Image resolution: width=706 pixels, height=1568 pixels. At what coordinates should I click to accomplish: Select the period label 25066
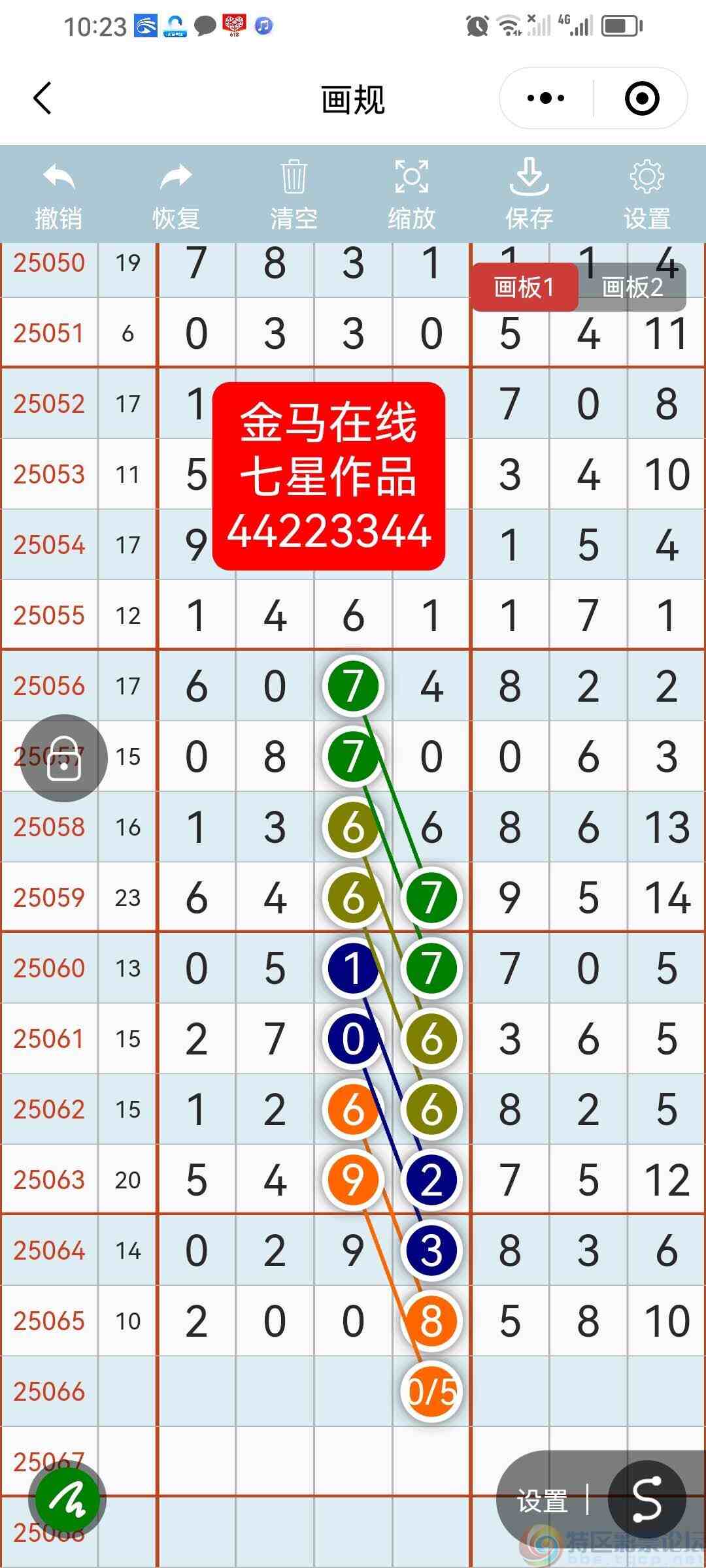(x=50, y=1390)
